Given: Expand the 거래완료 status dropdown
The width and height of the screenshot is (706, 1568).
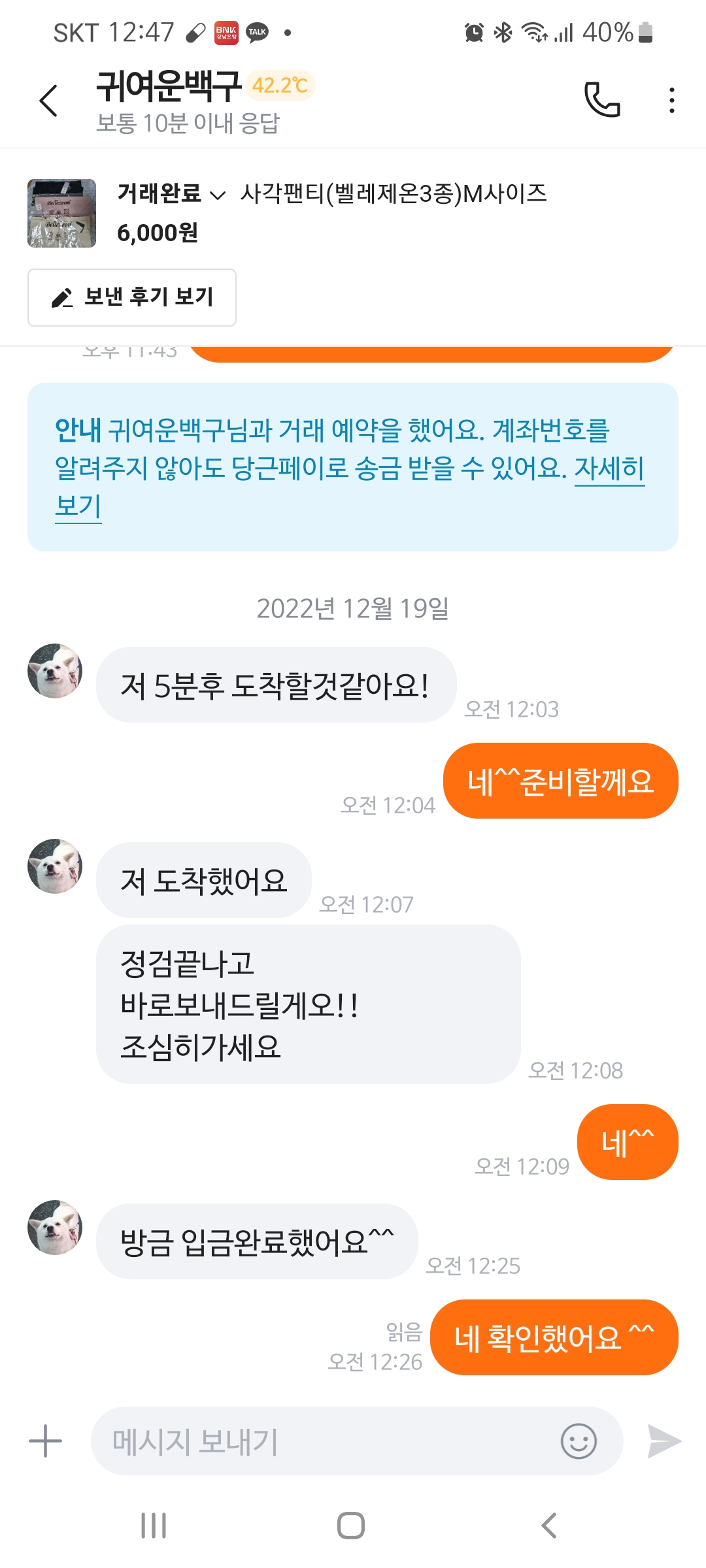Looking at the screenshot, I should click(171, 194).
